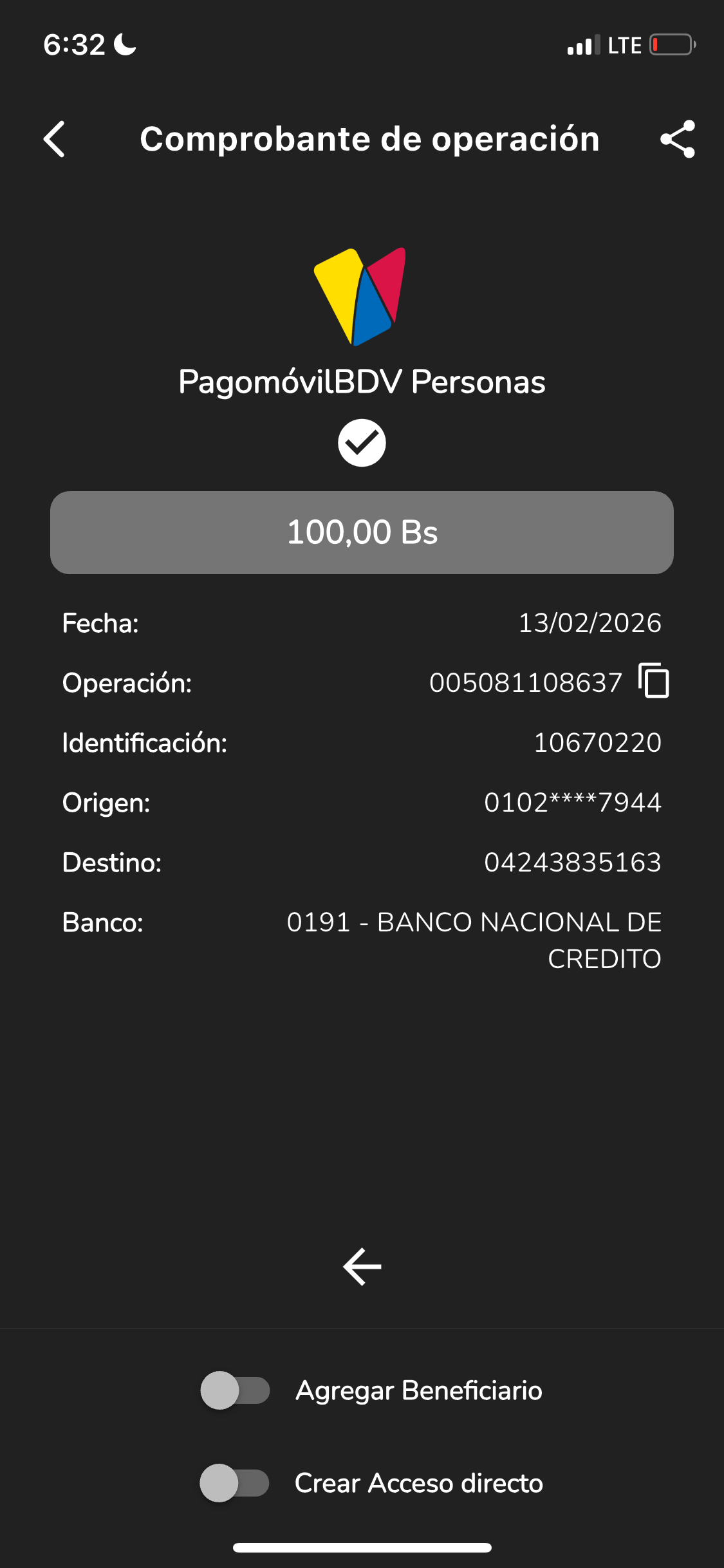Share the operation receipt
Screen dimensions: 724x1568
pos(678,139)
